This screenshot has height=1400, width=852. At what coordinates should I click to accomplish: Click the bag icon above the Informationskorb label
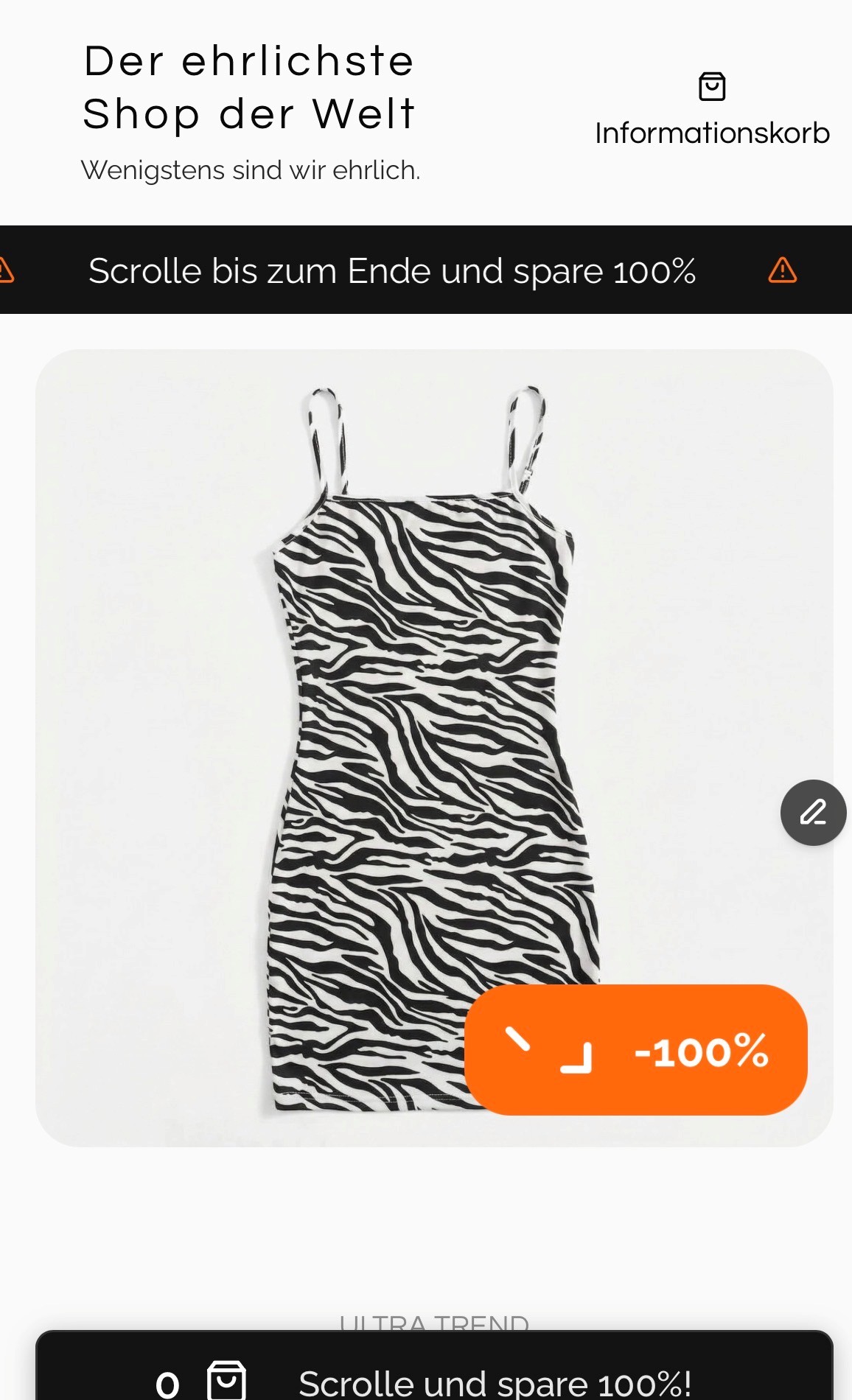coord(712,87)
